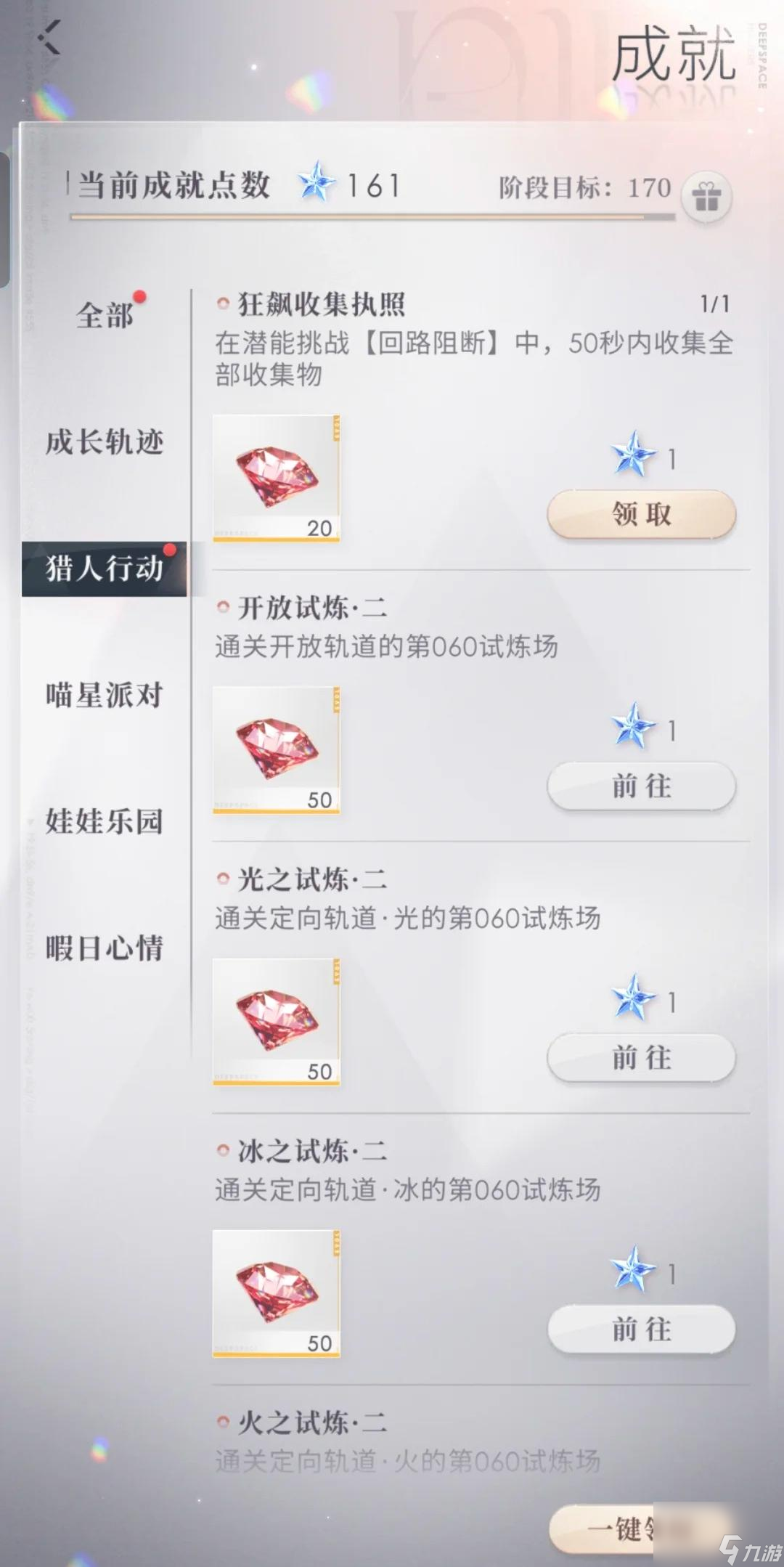The height and width of the screenshot is (1567, 784).
Task: Tap 前往 for 冰之试炼·二
Action: click(641, 1329)
